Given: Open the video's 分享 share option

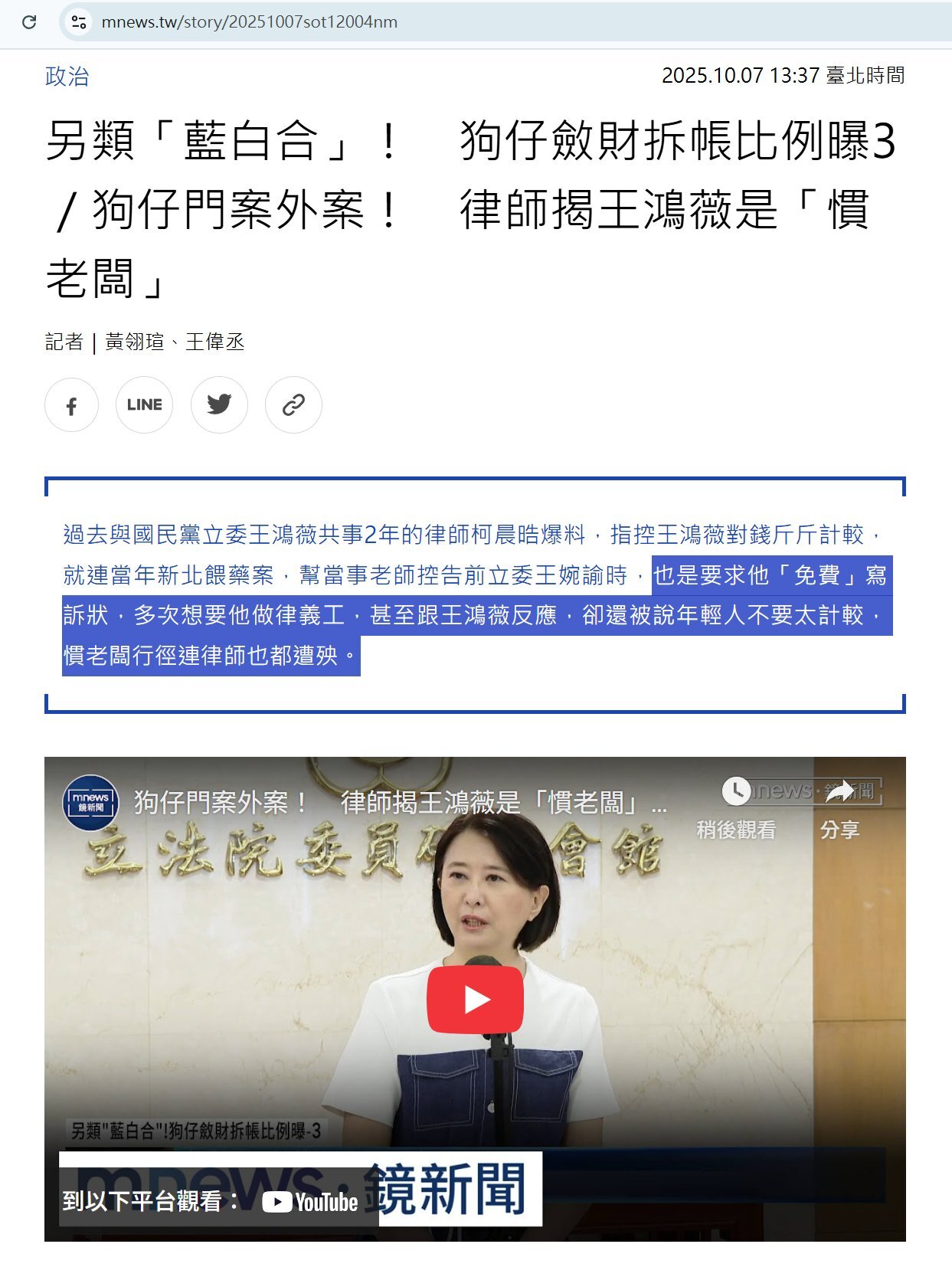Looking at the screenshot, I should click(x=839, y=806).
